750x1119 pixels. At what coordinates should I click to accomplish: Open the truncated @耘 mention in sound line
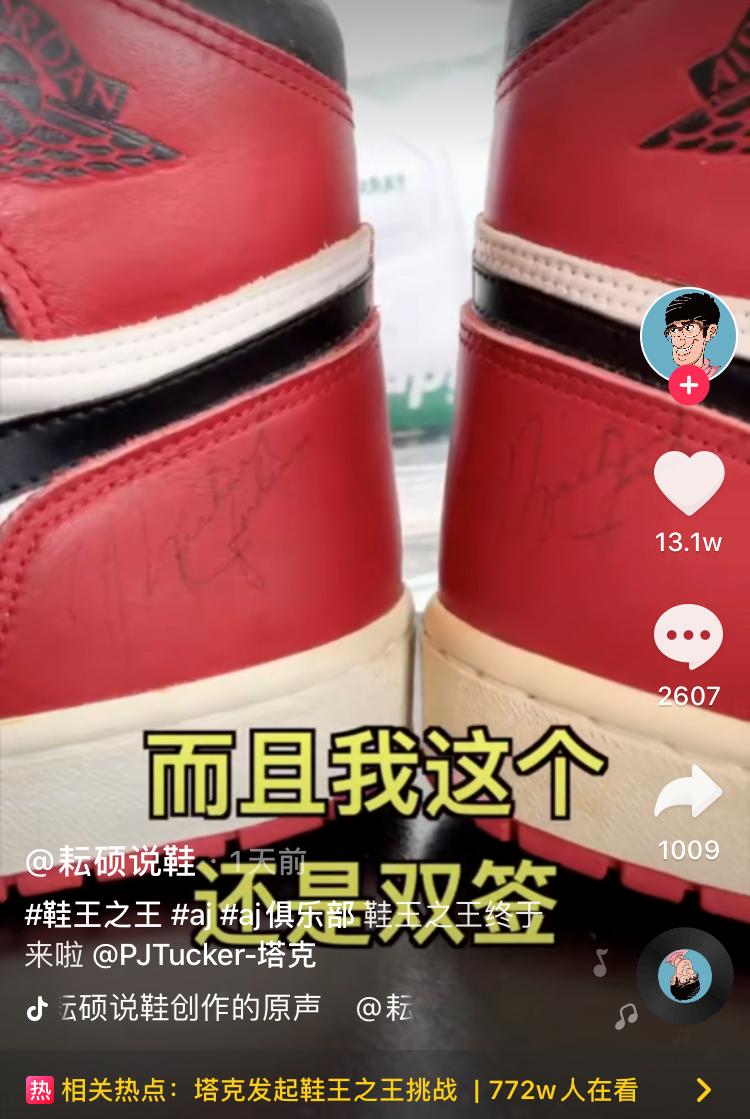coord(385,1011)
